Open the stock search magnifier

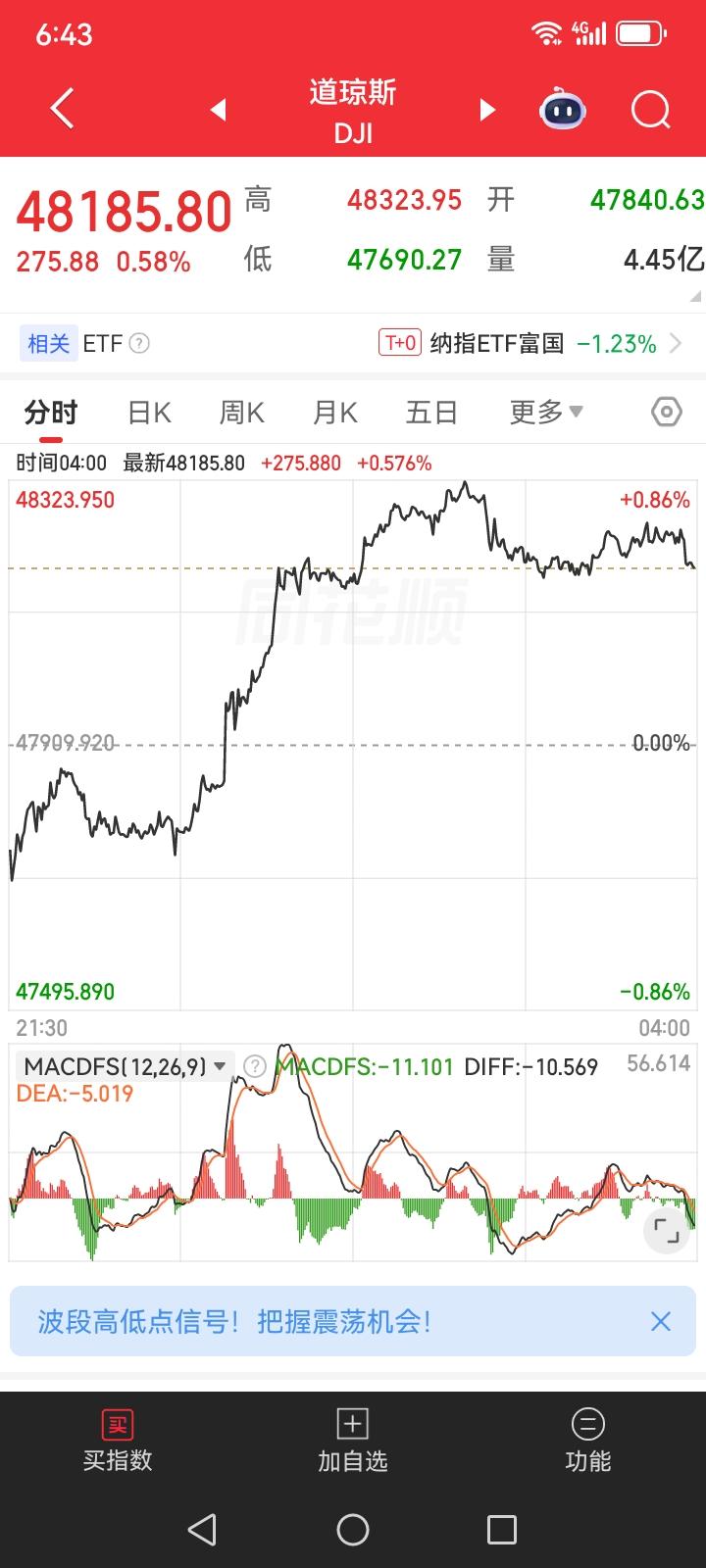650,110
